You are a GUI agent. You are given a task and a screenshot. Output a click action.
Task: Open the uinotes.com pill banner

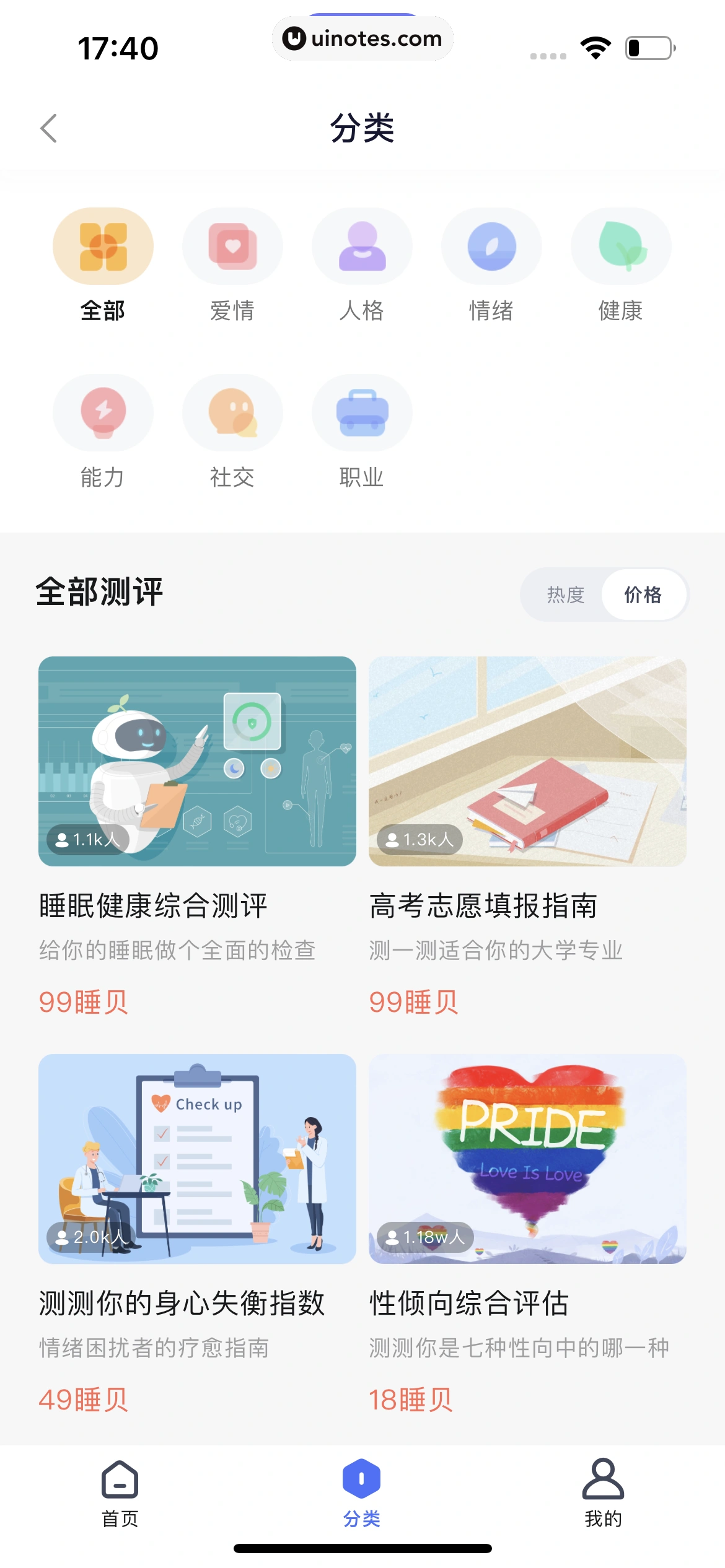pos(362,38)
